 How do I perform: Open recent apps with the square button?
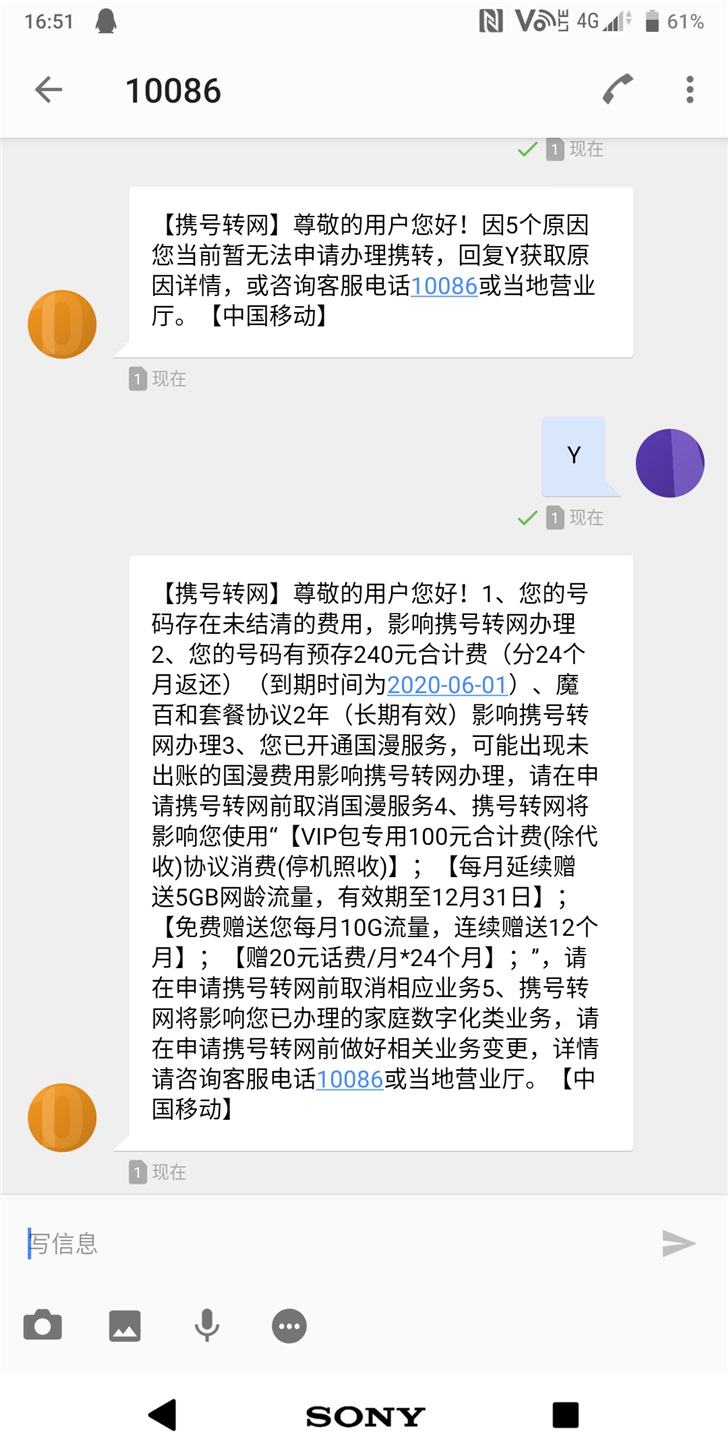565,1414
